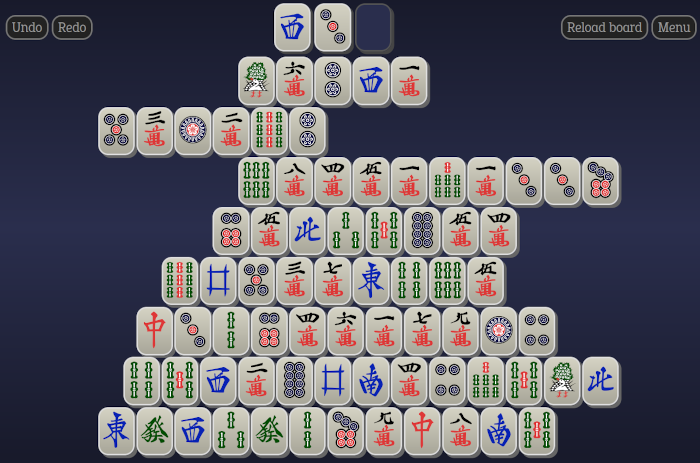Tap the West tile beside the empty slot's three-dot tile

[x=293, y=27]
